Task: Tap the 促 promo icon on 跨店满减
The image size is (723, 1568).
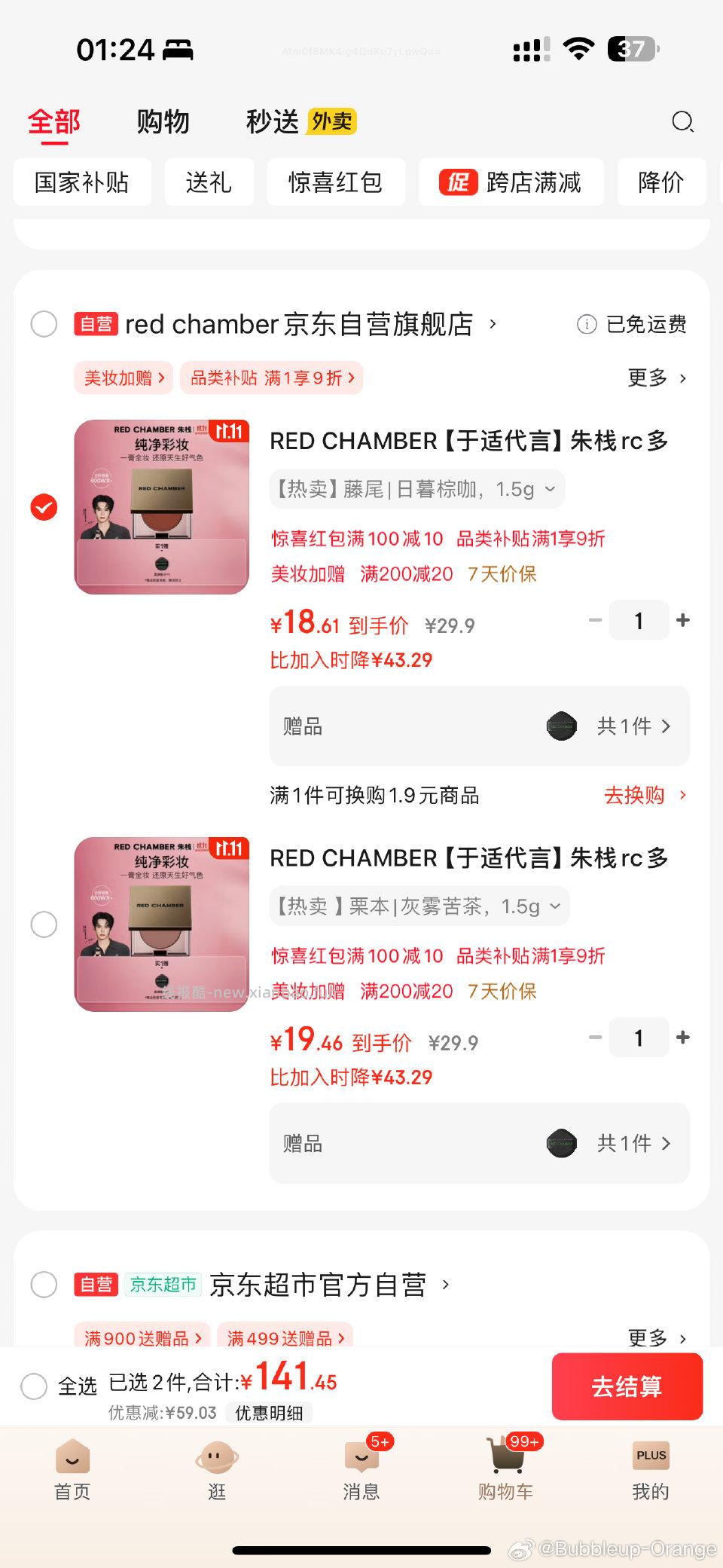Action: [x=460, y=182]
